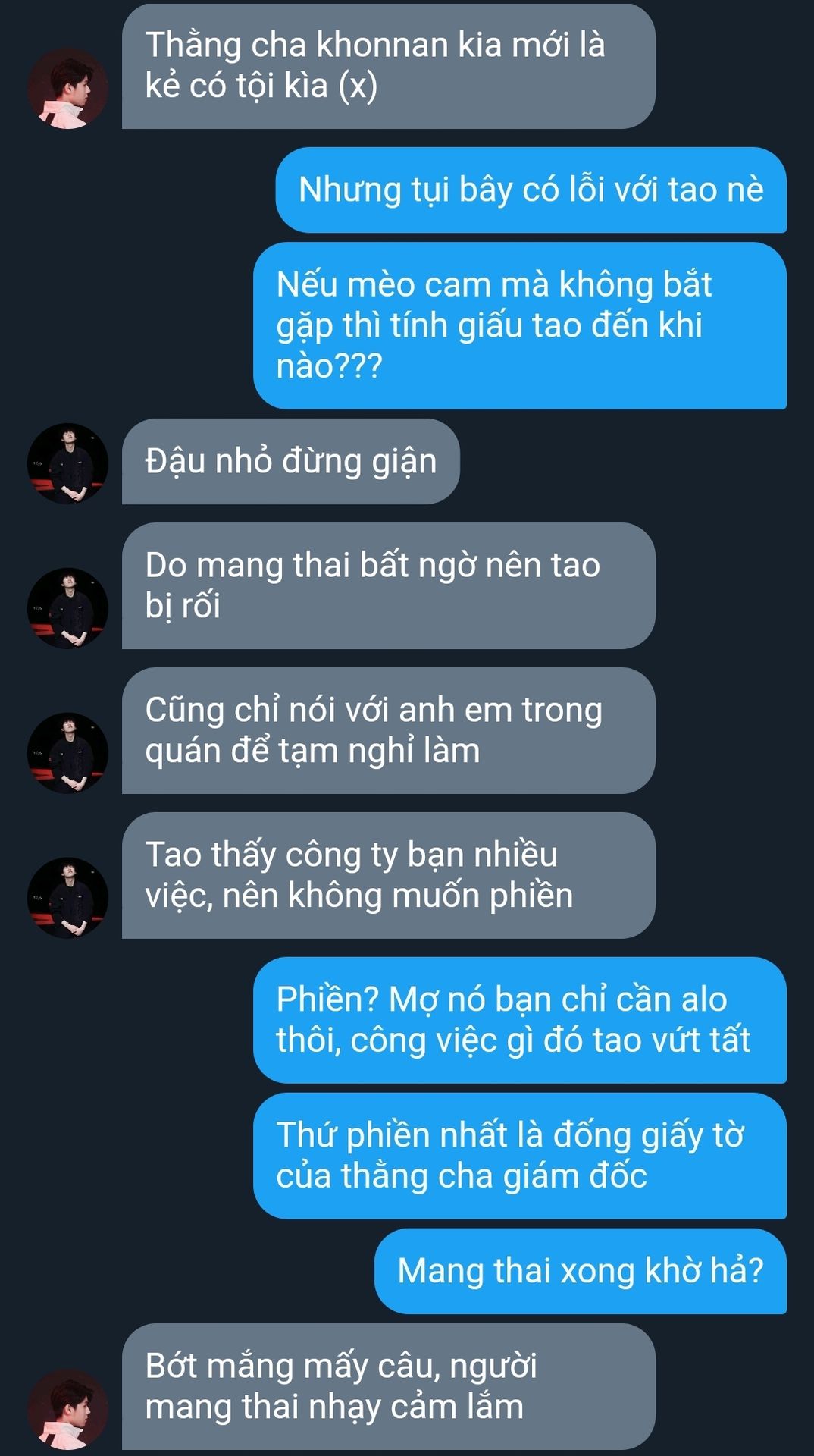Open sender avatar beside "Thằng cha khonnan" message
Viewport: 814px width, 1456px height.
68,89
